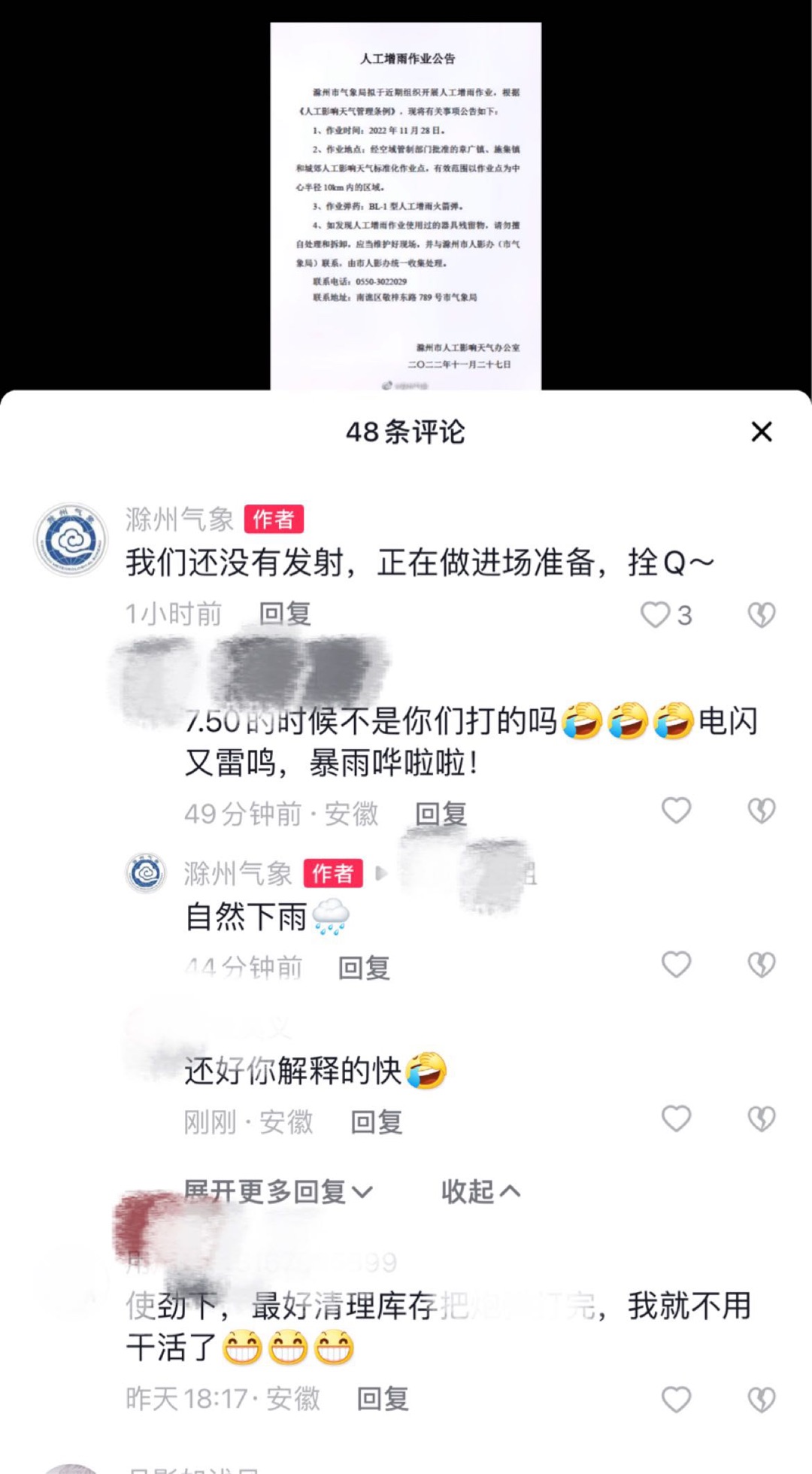This screenshot has height=1474, width=812.
Task: Dislike the 还好你解释的快 comment
Action: click(761, 1118)
